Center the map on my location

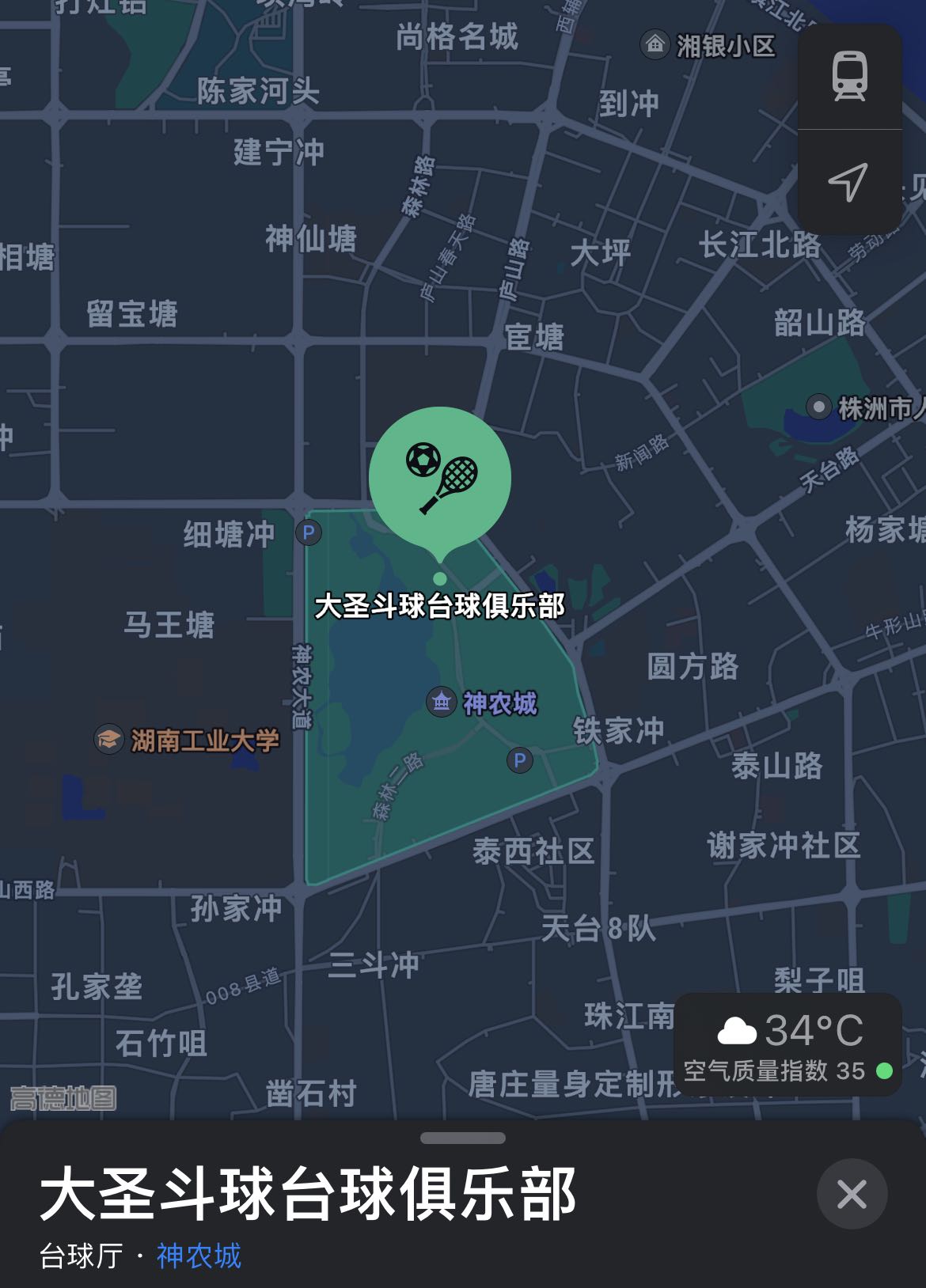pyautogui.click(x=849, y=182)
